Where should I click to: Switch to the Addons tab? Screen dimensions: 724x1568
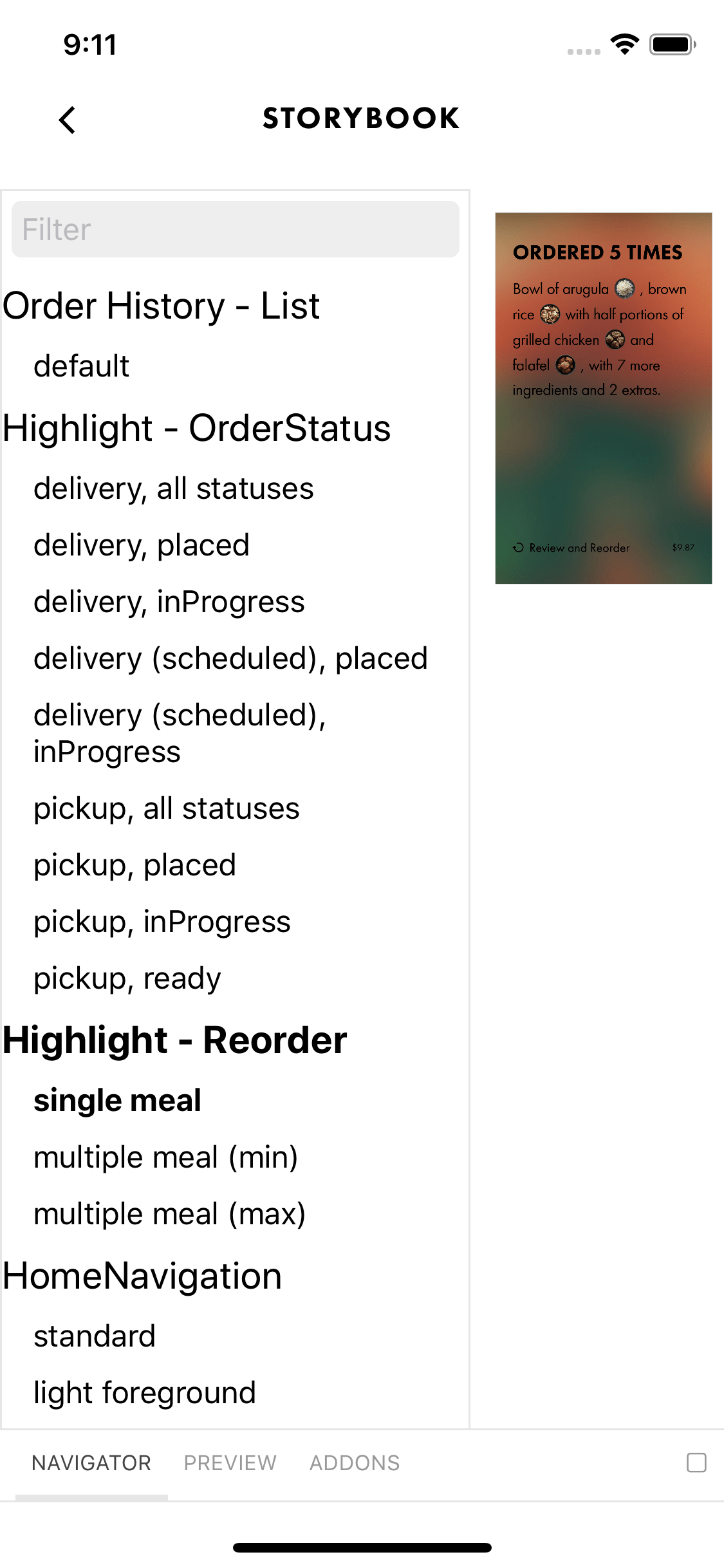tap(355, 1463)
